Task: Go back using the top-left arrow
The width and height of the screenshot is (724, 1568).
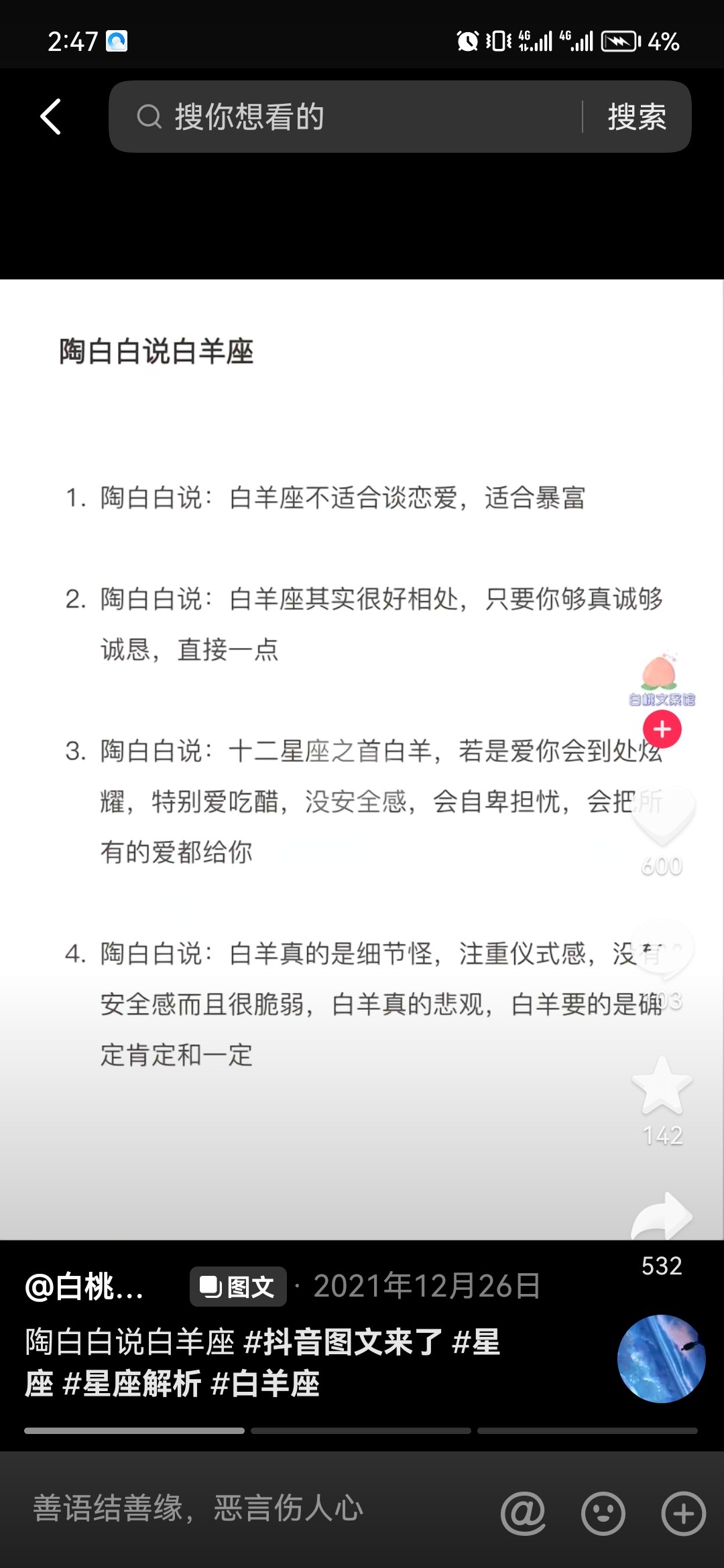Action: [51, 117]
